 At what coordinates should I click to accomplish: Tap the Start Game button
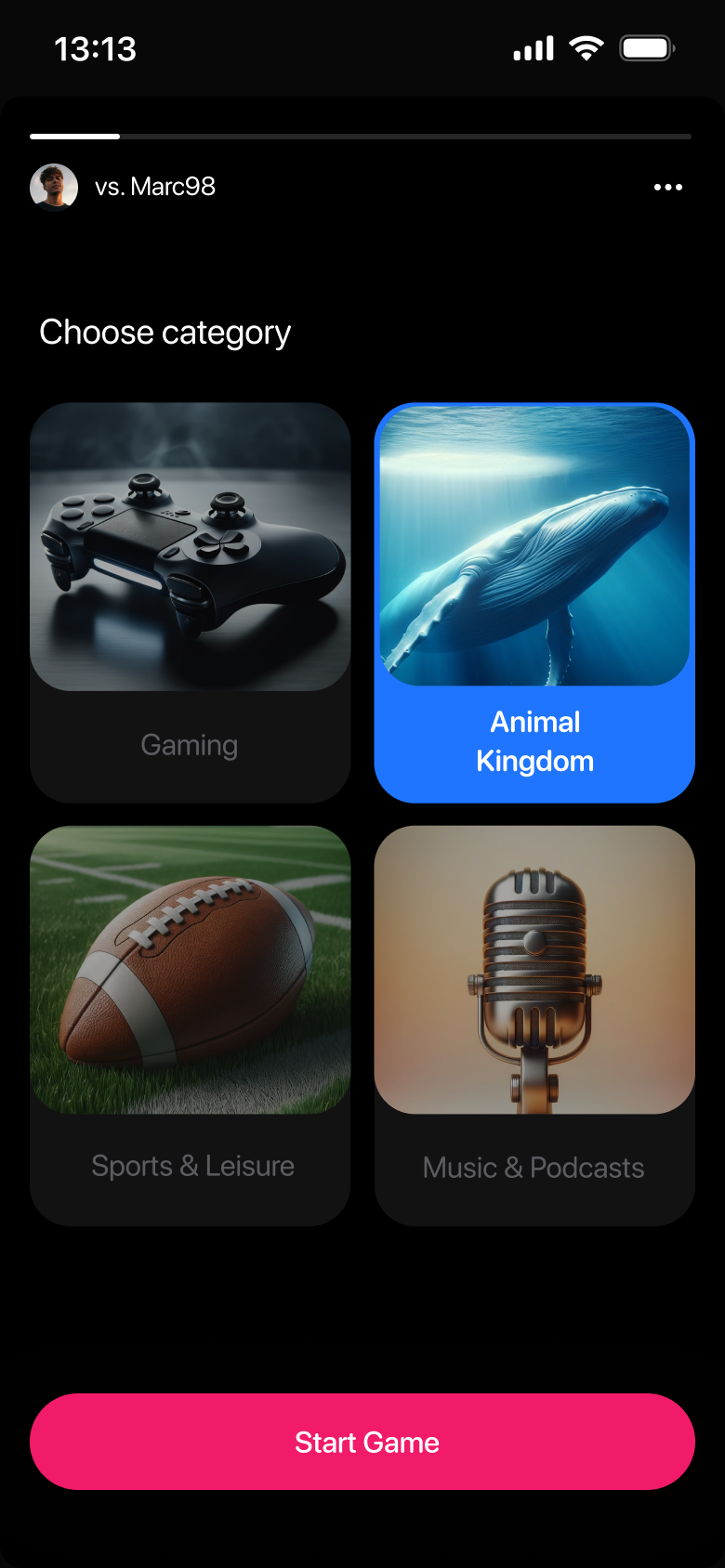point(362,1442)
